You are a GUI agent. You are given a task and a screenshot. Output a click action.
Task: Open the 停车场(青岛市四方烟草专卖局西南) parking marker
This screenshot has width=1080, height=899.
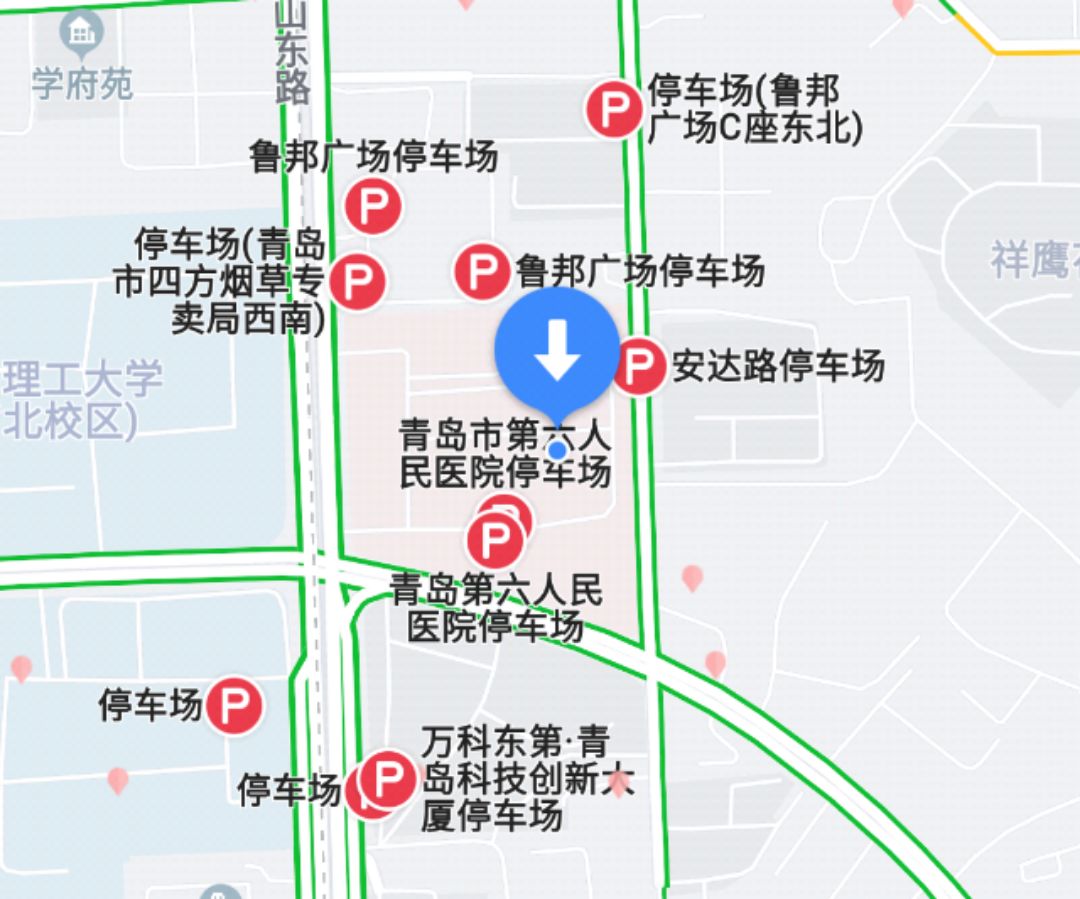click(x=357, y=281)
